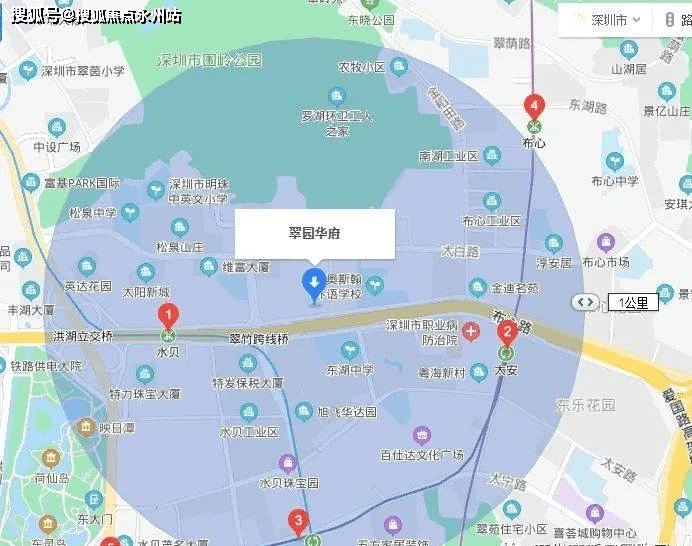This screenshot has width=692, height=546.
Task: Select red marker 4 at 布心 station
Action: click(x=535, y=105)
